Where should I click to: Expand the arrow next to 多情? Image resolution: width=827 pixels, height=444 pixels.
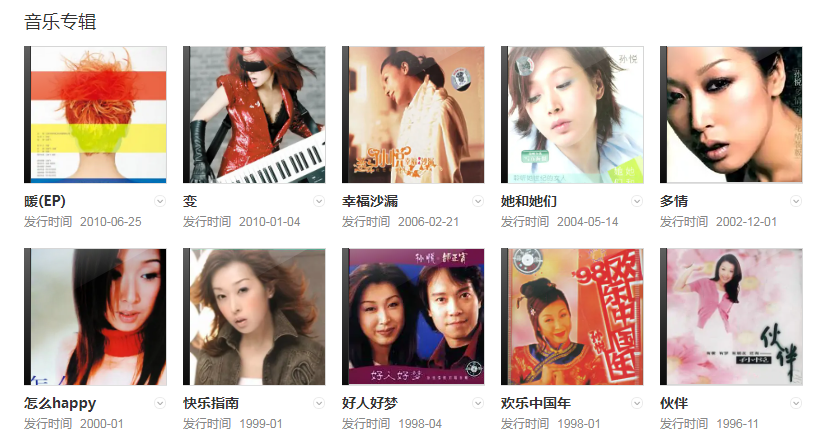coord(796,201)
